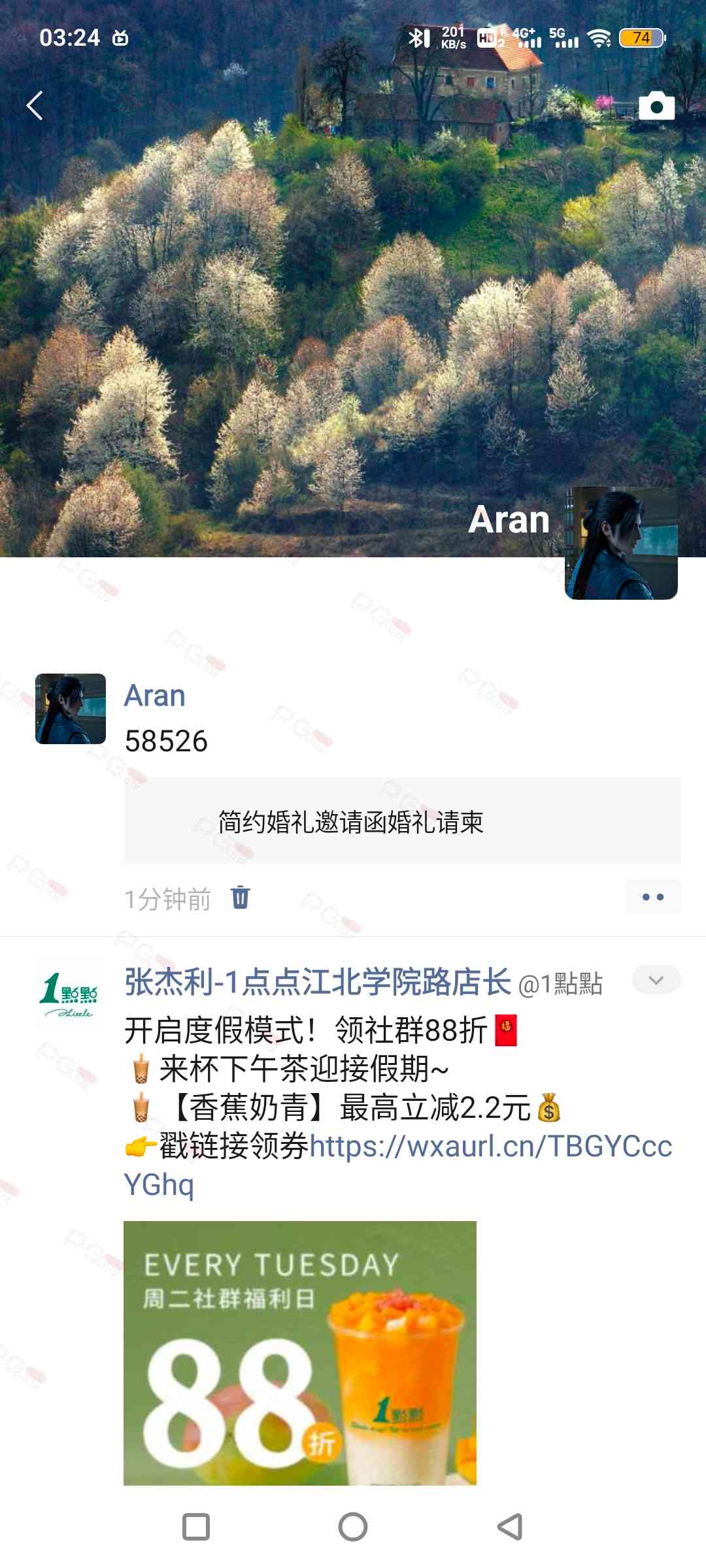Open Aran's avatar beside post 58526
The image size is (706, 1568).
click(71, 709)
